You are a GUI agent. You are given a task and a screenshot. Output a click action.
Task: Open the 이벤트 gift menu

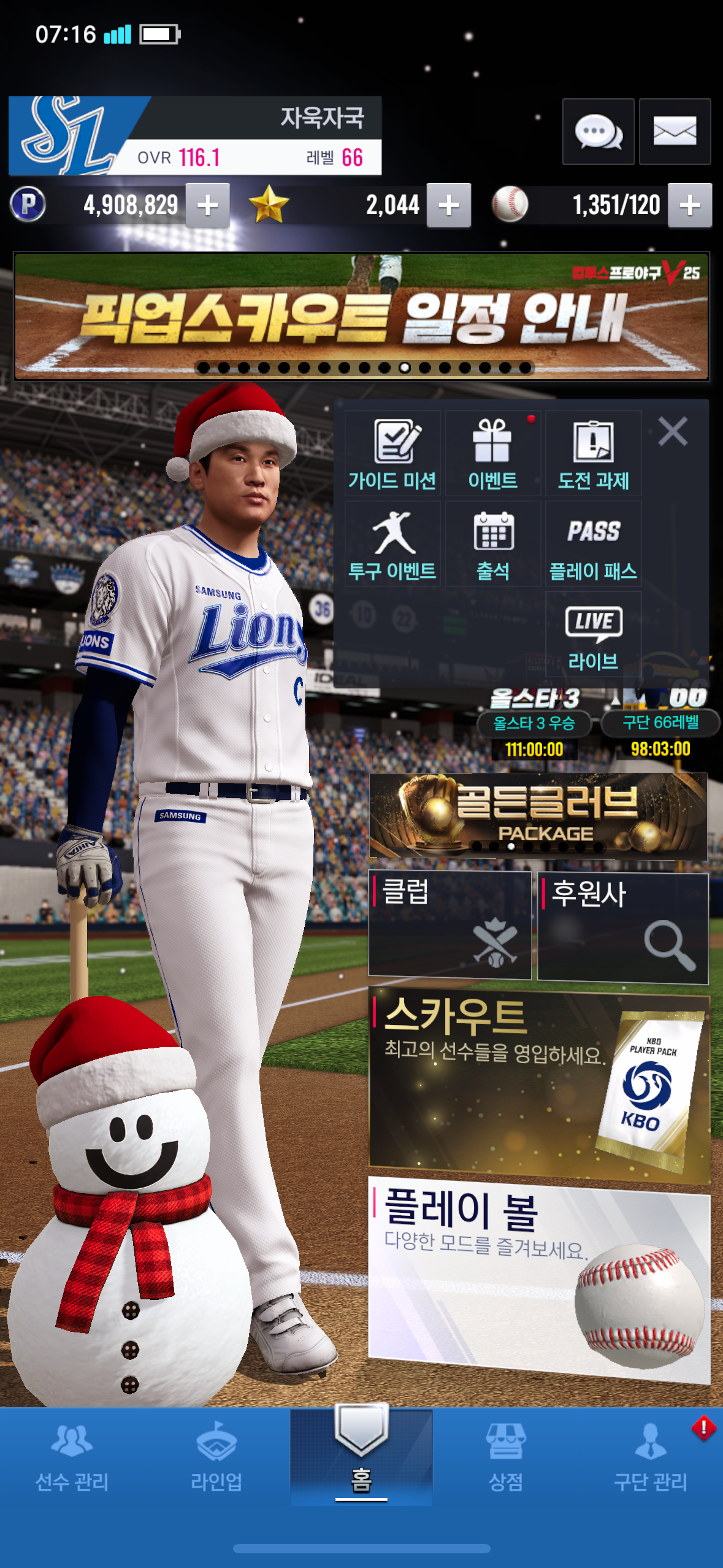[492, 453]
